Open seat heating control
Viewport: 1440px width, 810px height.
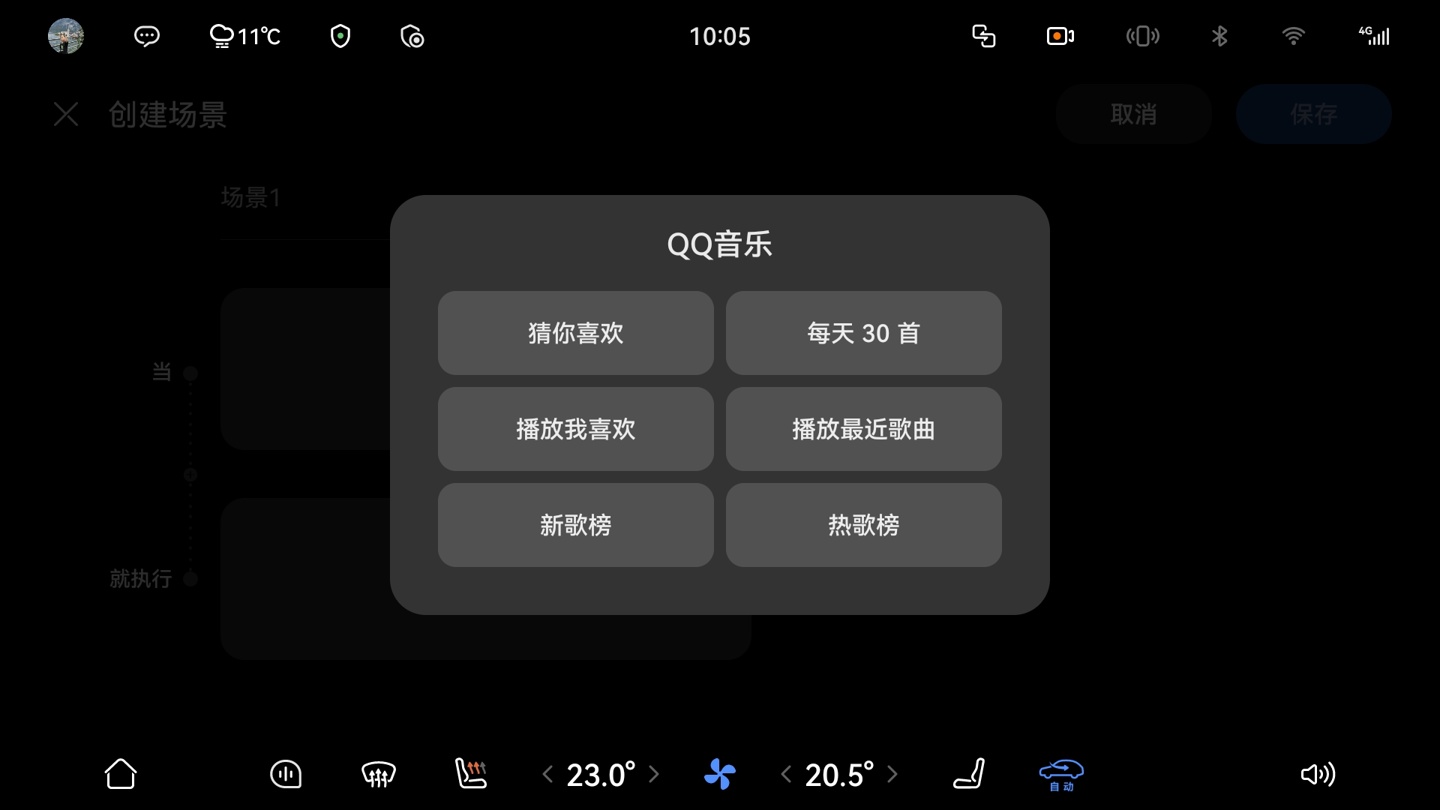tap(471, 774)
